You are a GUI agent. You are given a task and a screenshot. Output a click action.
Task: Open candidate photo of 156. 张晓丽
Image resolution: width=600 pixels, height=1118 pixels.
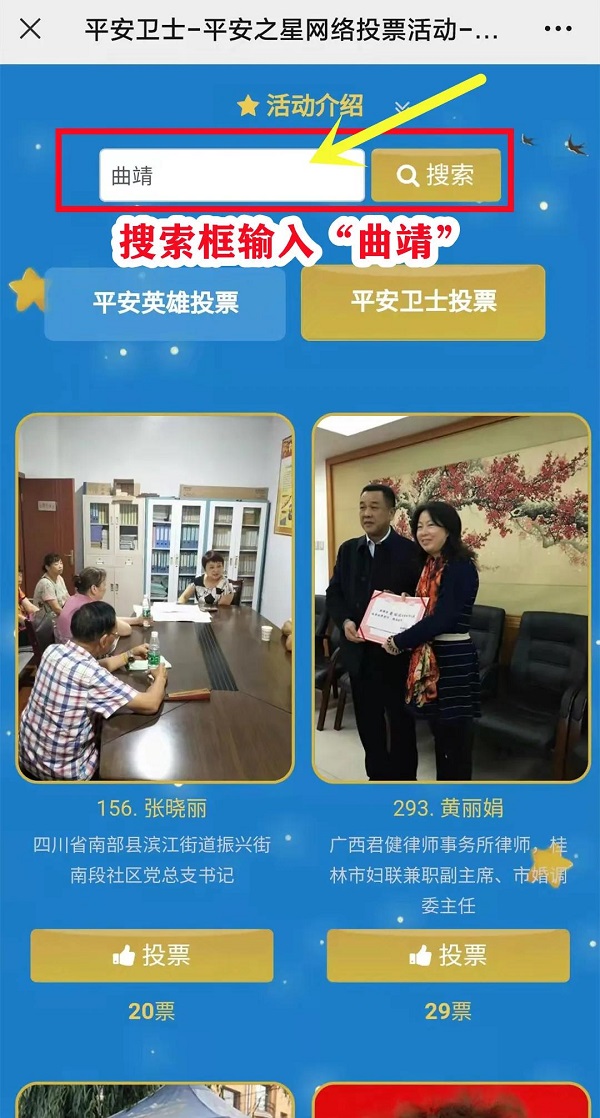[156, 598]
